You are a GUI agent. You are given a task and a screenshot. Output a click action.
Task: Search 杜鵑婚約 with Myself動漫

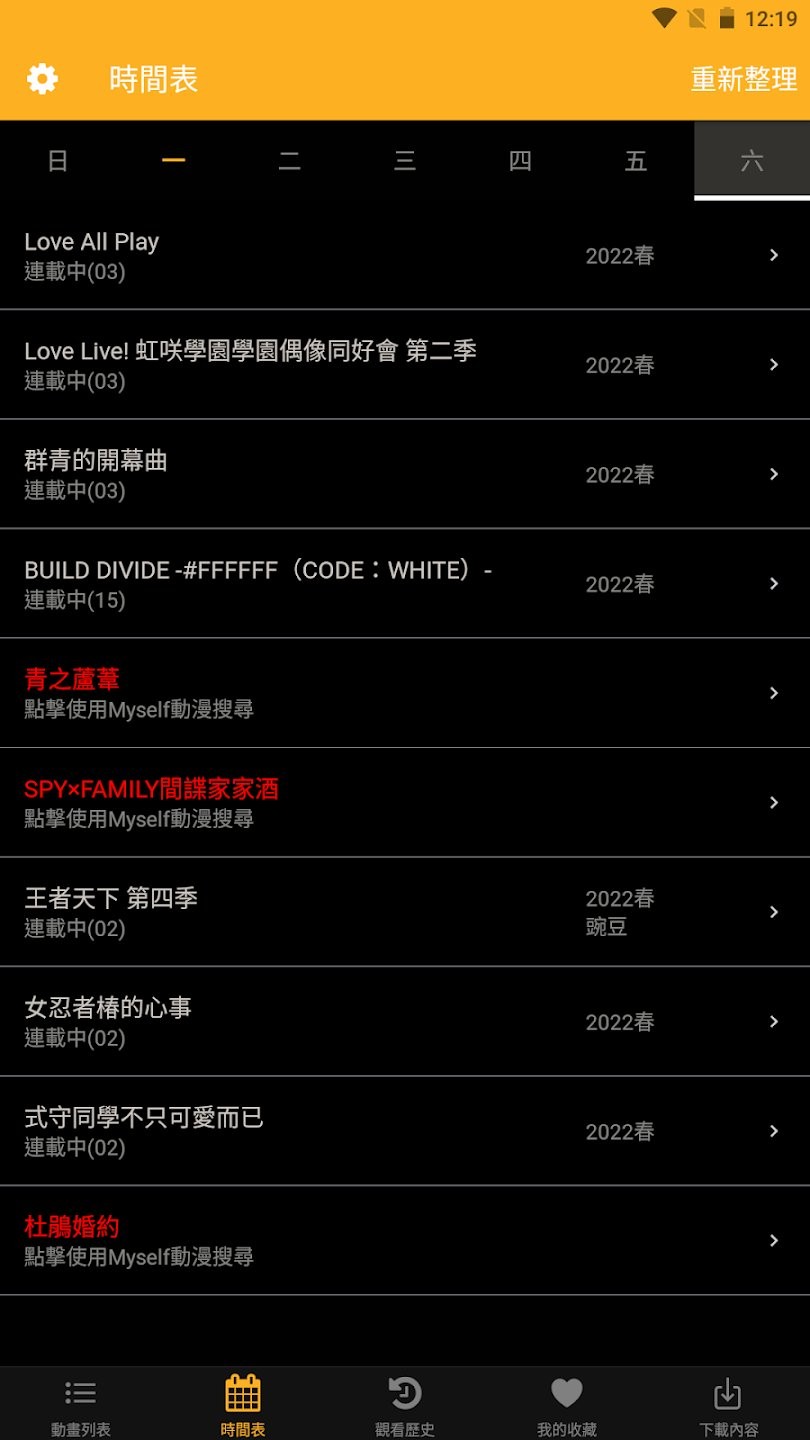(x=400, y=1240)
